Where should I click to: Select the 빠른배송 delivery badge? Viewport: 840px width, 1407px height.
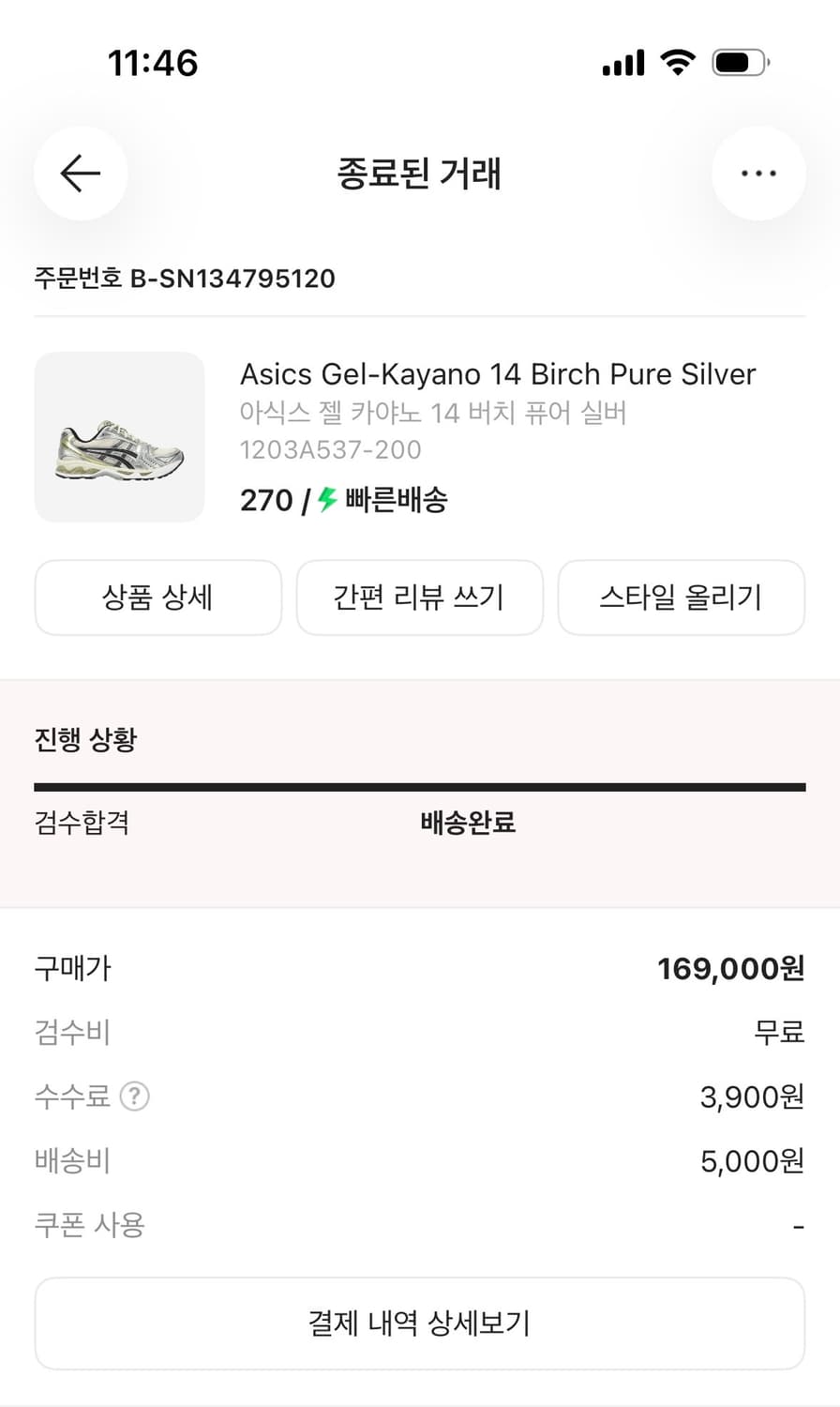394,501
